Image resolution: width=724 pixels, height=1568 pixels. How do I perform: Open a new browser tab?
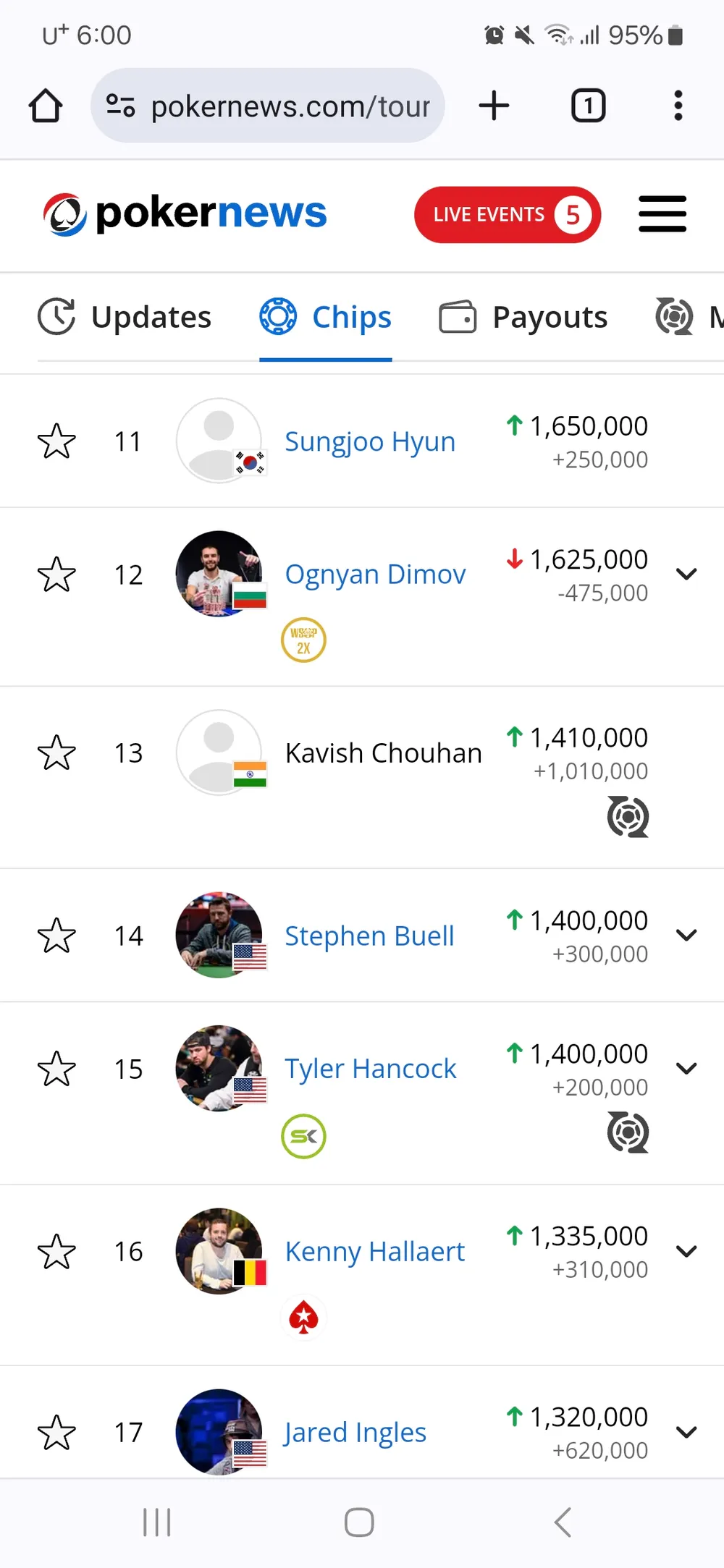point(494,106)
